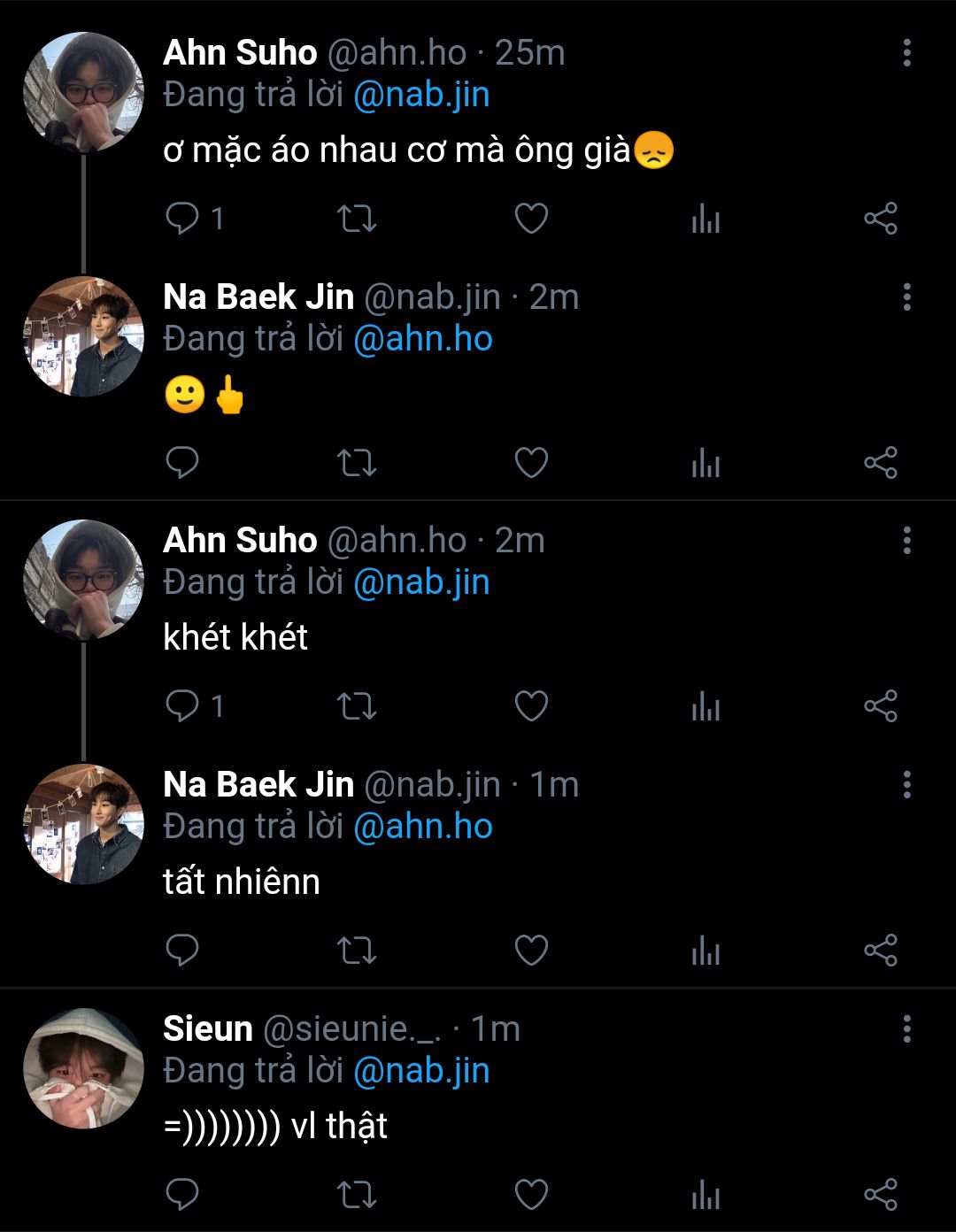Like Sieun's "vl thật" reply

pos(531,1194)
